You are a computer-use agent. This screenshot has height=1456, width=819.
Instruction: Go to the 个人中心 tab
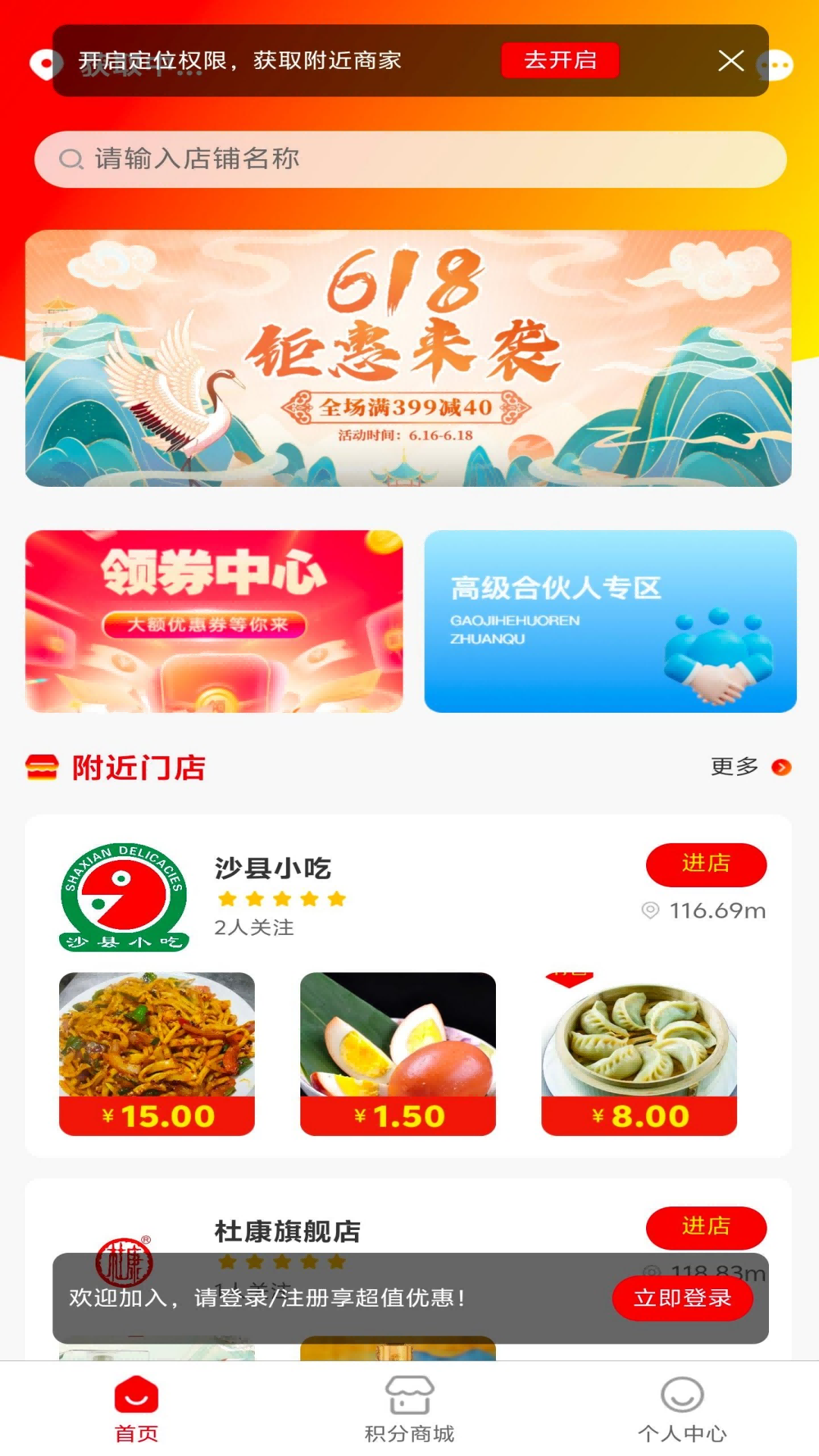pos(682,1409)
